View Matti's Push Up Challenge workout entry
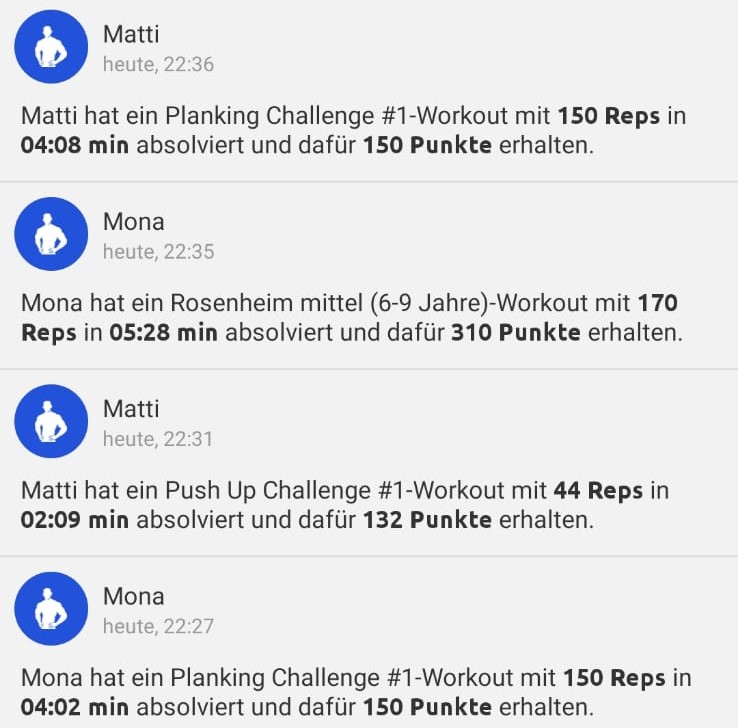Screen dimensions: 738x728 pos(355,505)
